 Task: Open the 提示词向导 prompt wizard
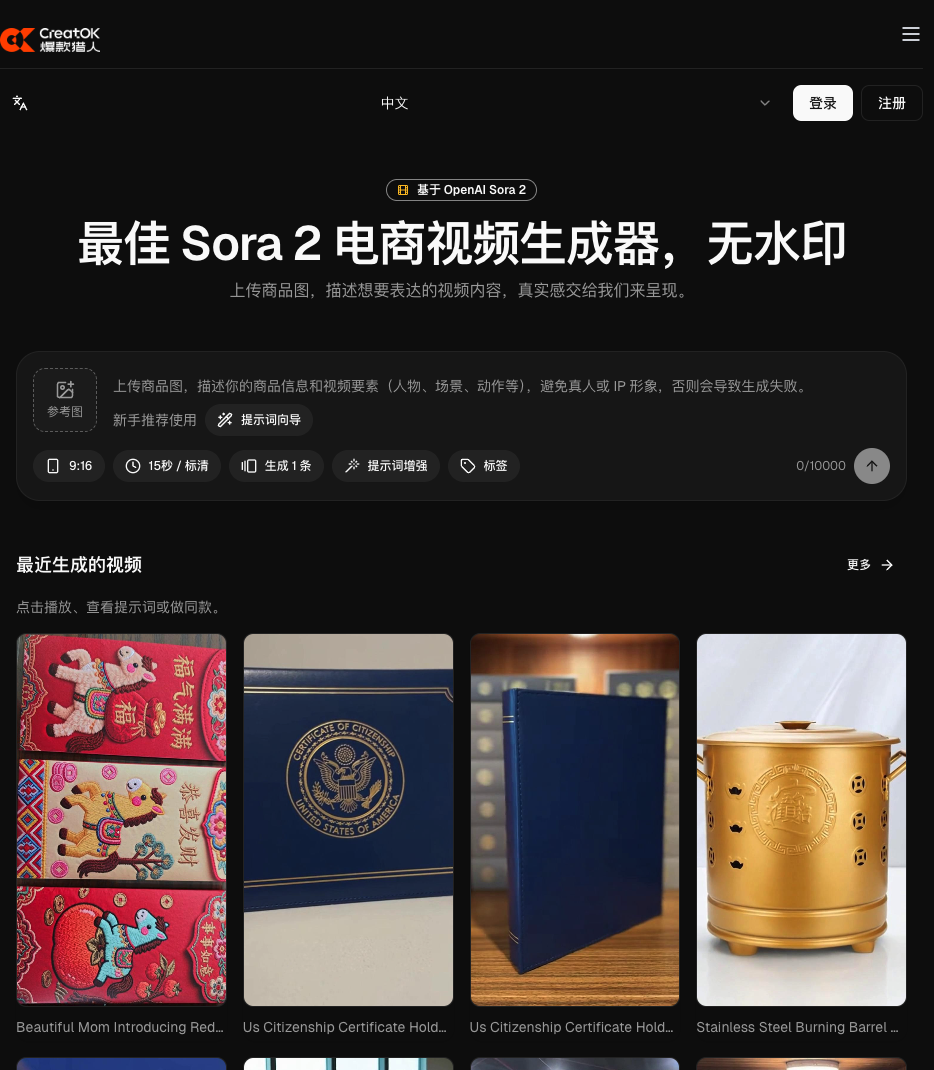259,420
